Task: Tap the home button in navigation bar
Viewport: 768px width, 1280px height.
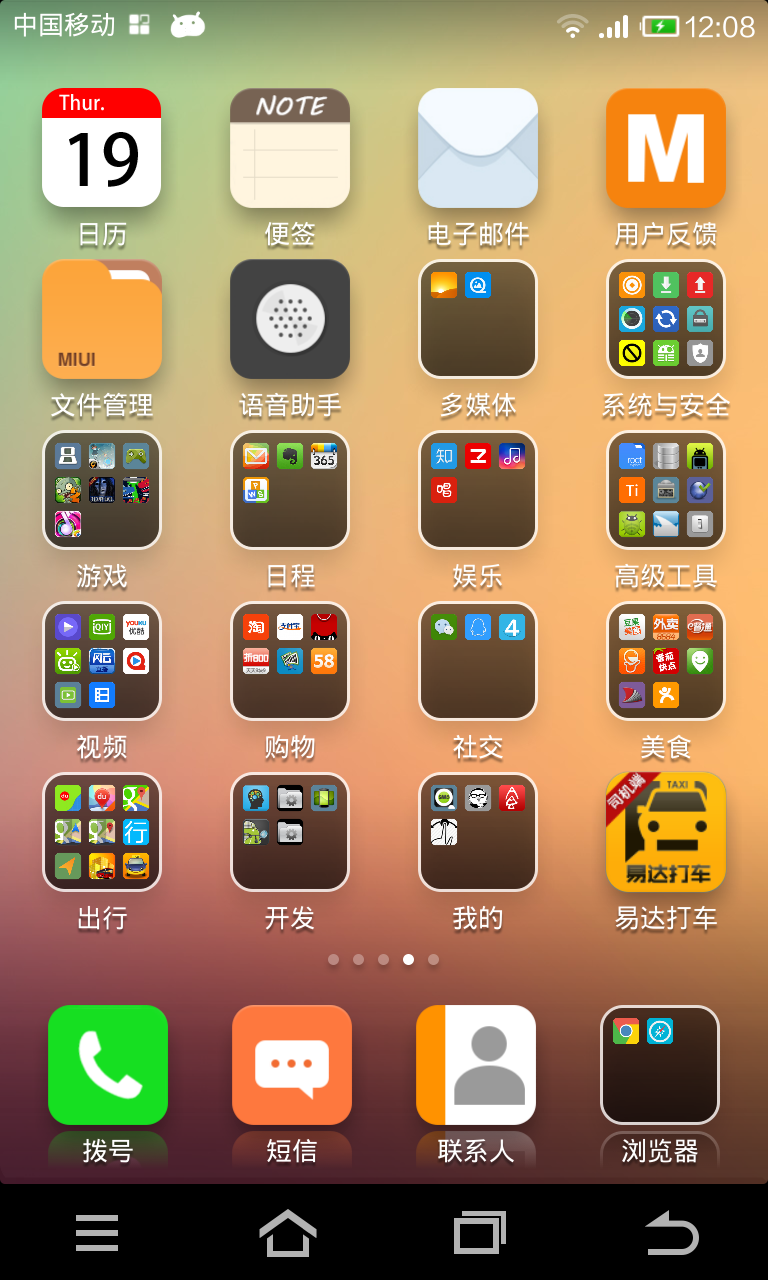Action: [x=288, y=1232]
